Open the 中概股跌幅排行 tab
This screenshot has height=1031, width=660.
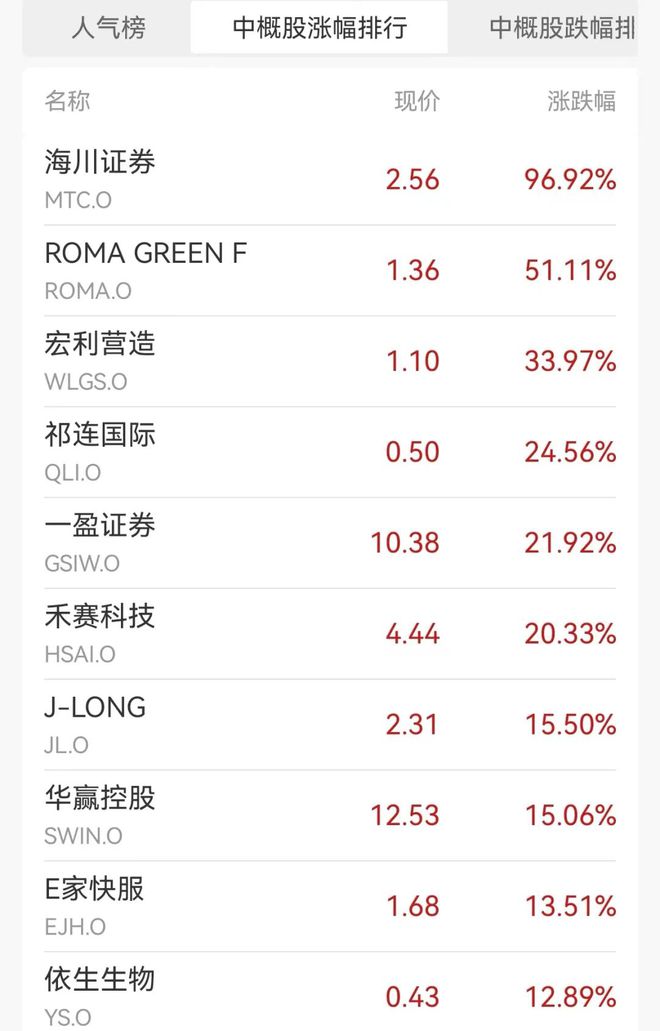(x=560, y=28)
